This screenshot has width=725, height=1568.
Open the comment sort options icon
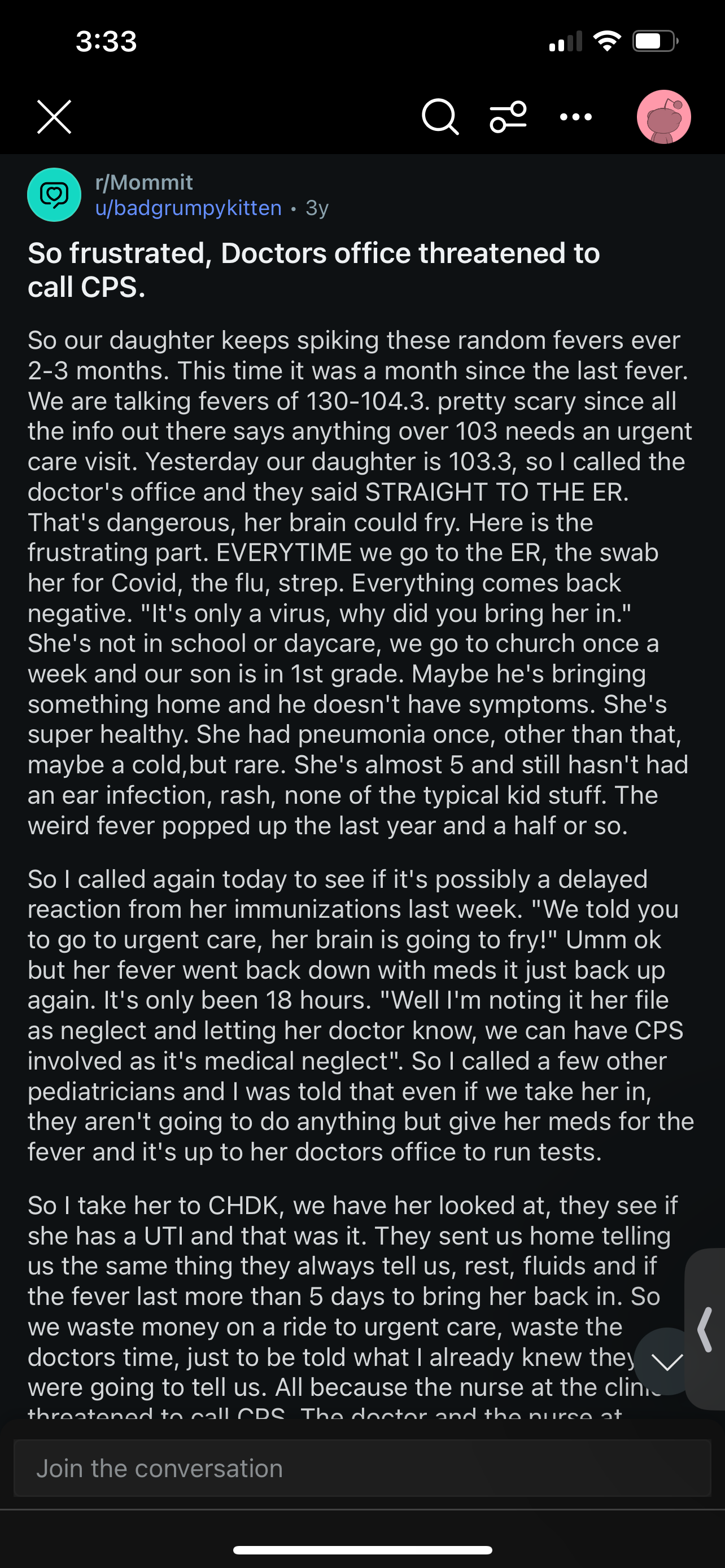click(x=508, y=116)
